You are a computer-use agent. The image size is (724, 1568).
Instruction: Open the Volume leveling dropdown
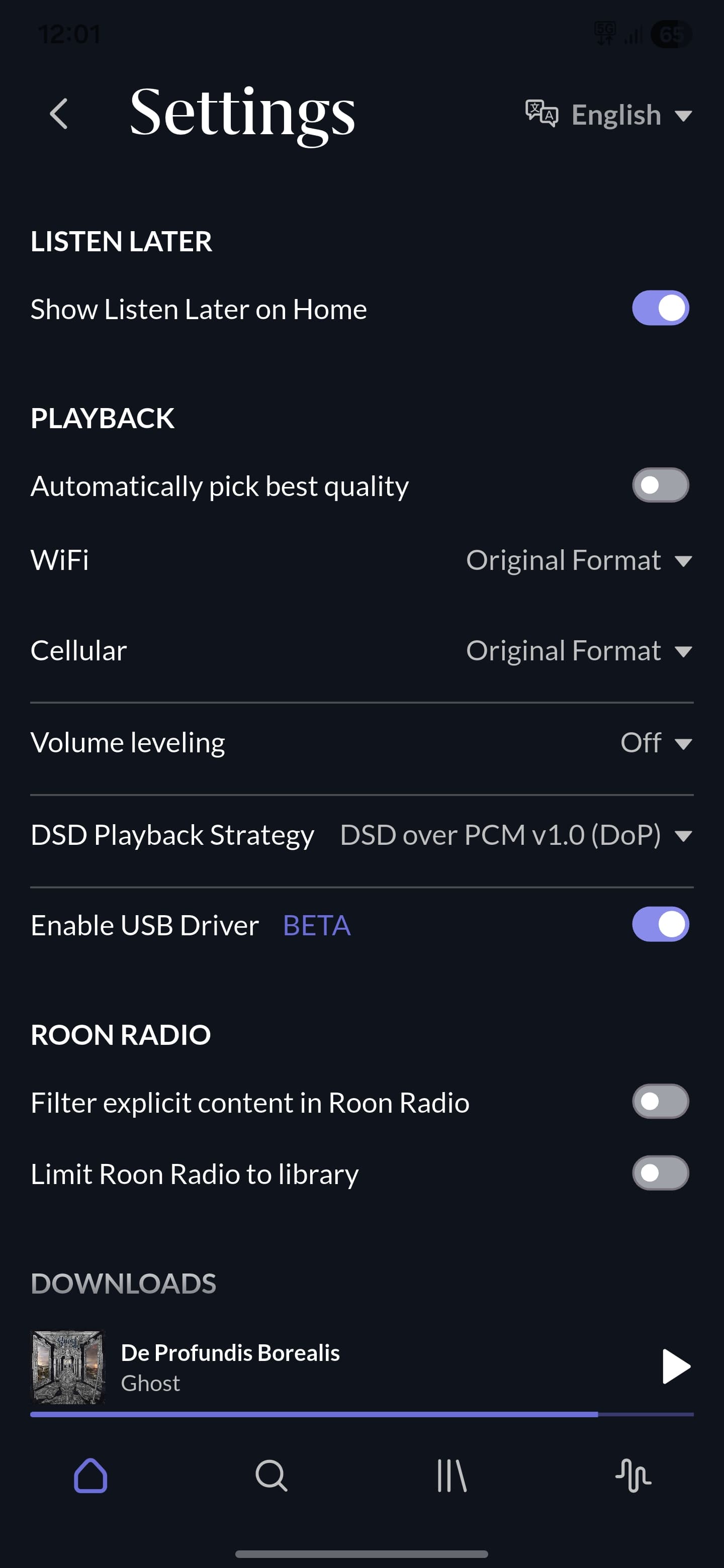(x=655, y=743)
